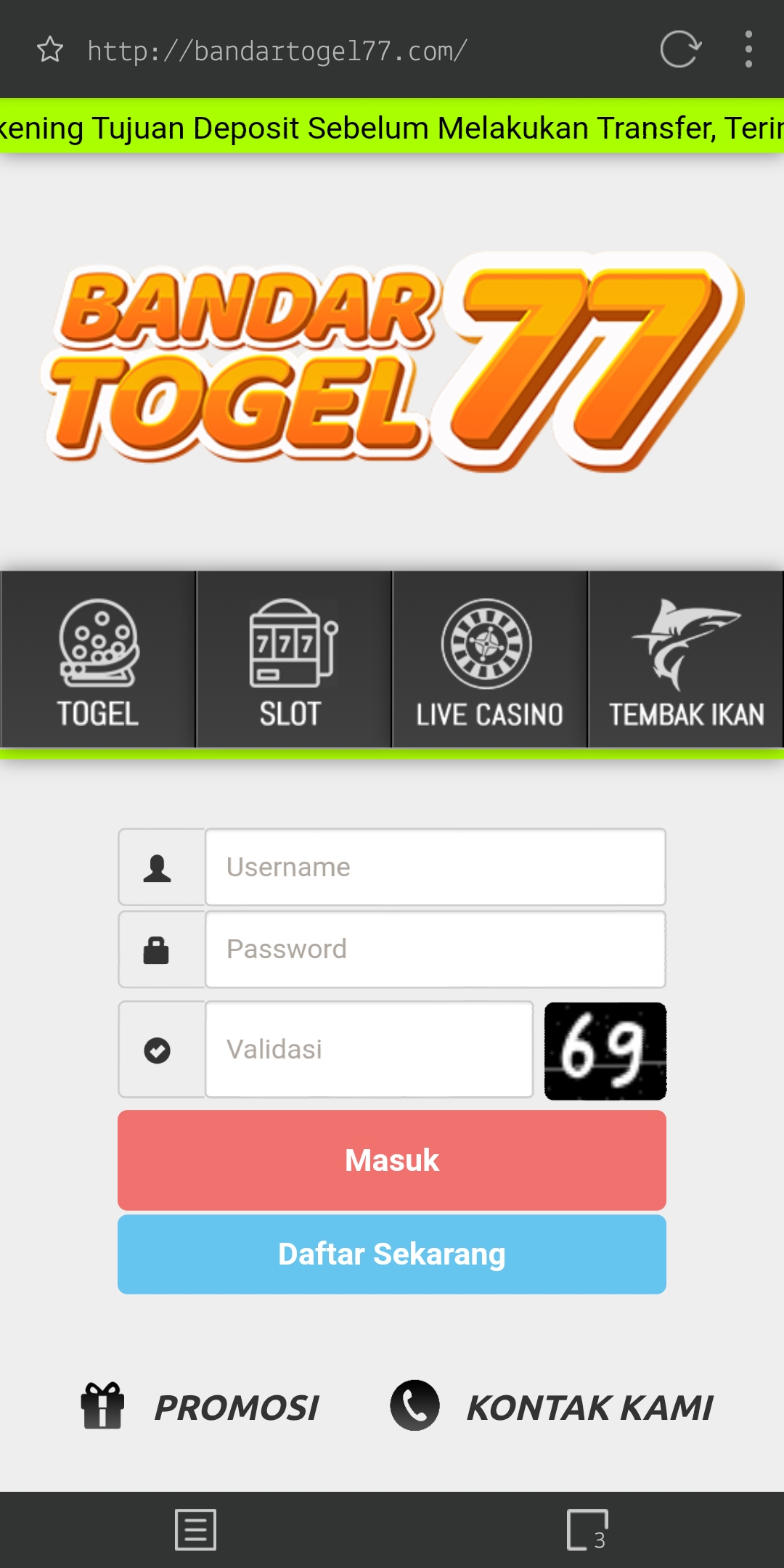Open the browser overflow menu
784x1568 pixels.
click(748, 49)
